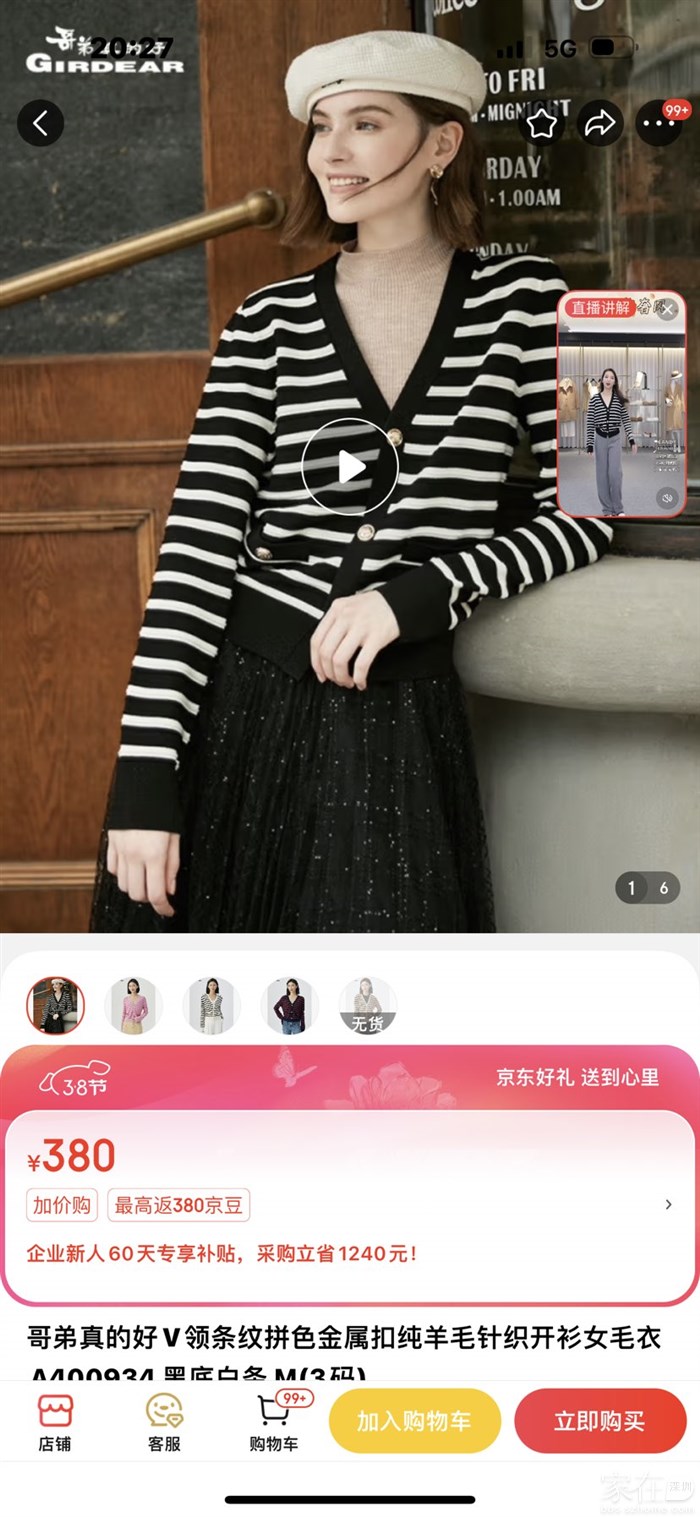Open the 店铺 store page
Viewport: 700px width, 1517px height.
click(55, 1421)
